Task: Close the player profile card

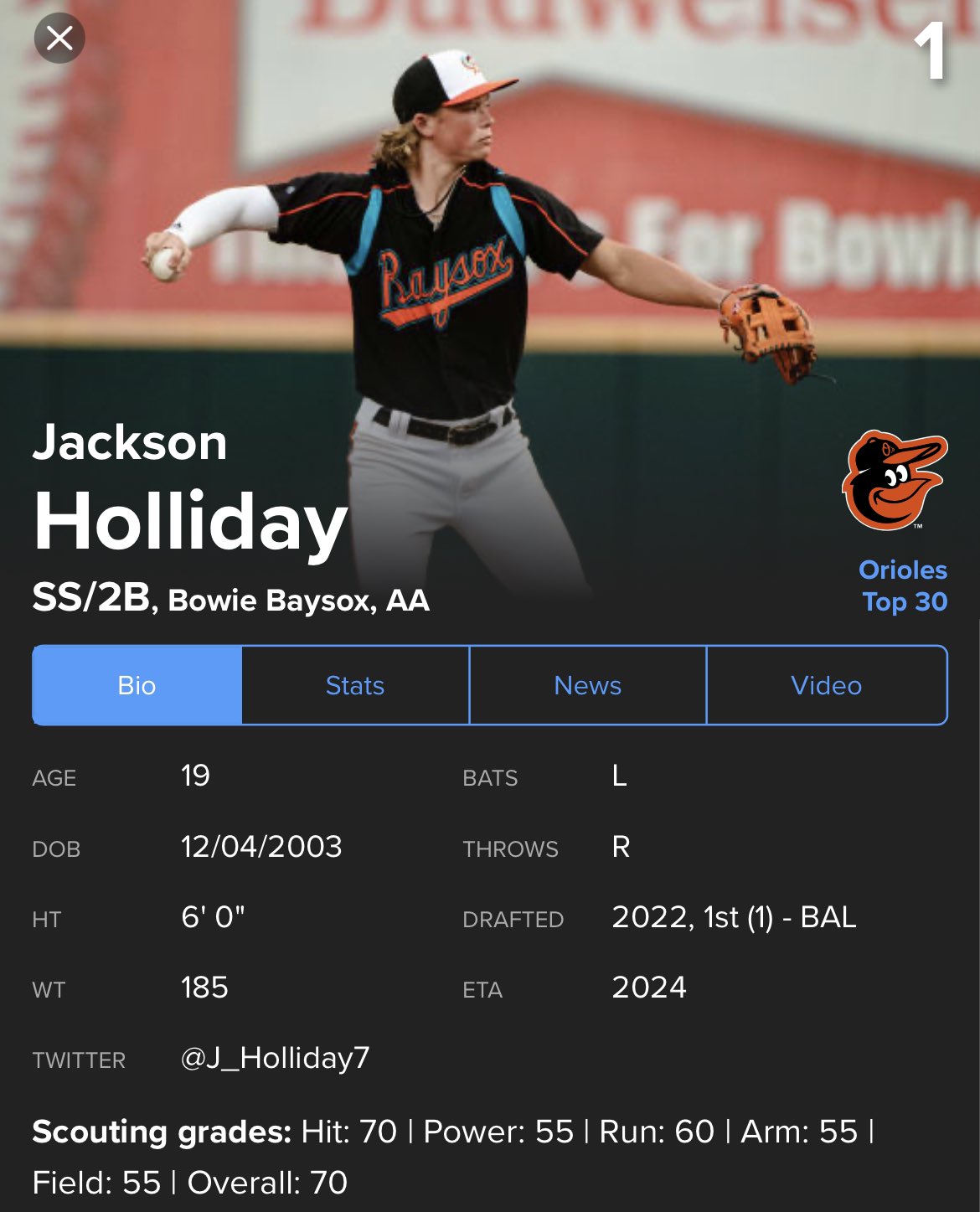Action: (59, 38)
